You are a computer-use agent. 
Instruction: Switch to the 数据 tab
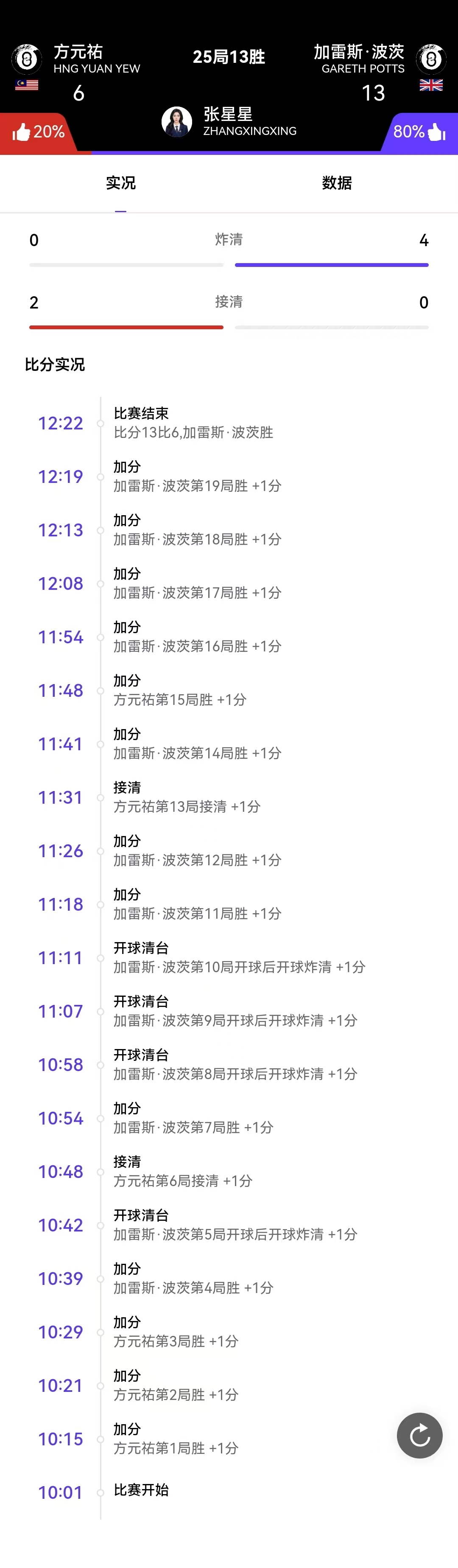[x=336, y=182]
